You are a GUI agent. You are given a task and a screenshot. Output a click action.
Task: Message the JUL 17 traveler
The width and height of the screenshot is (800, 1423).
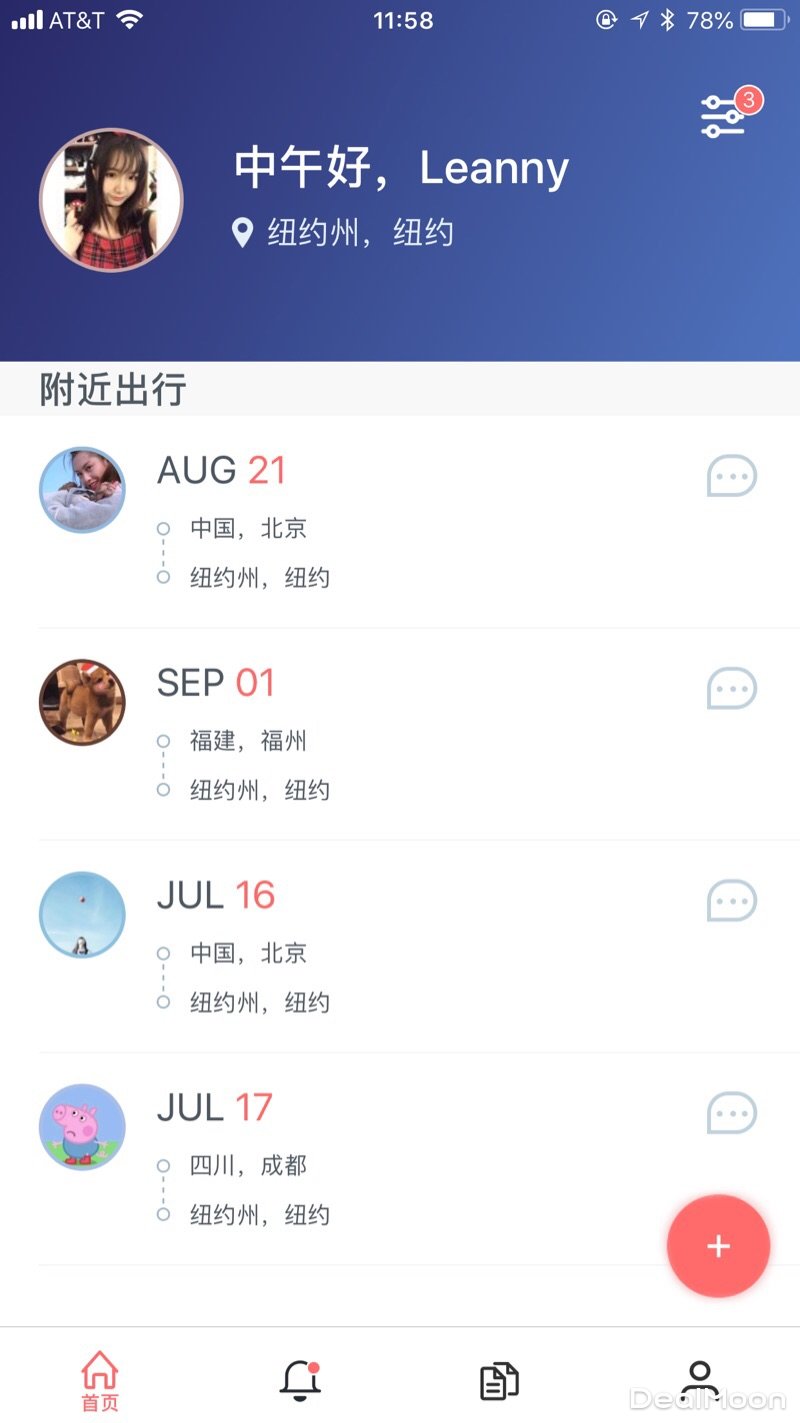point(732,1113)
